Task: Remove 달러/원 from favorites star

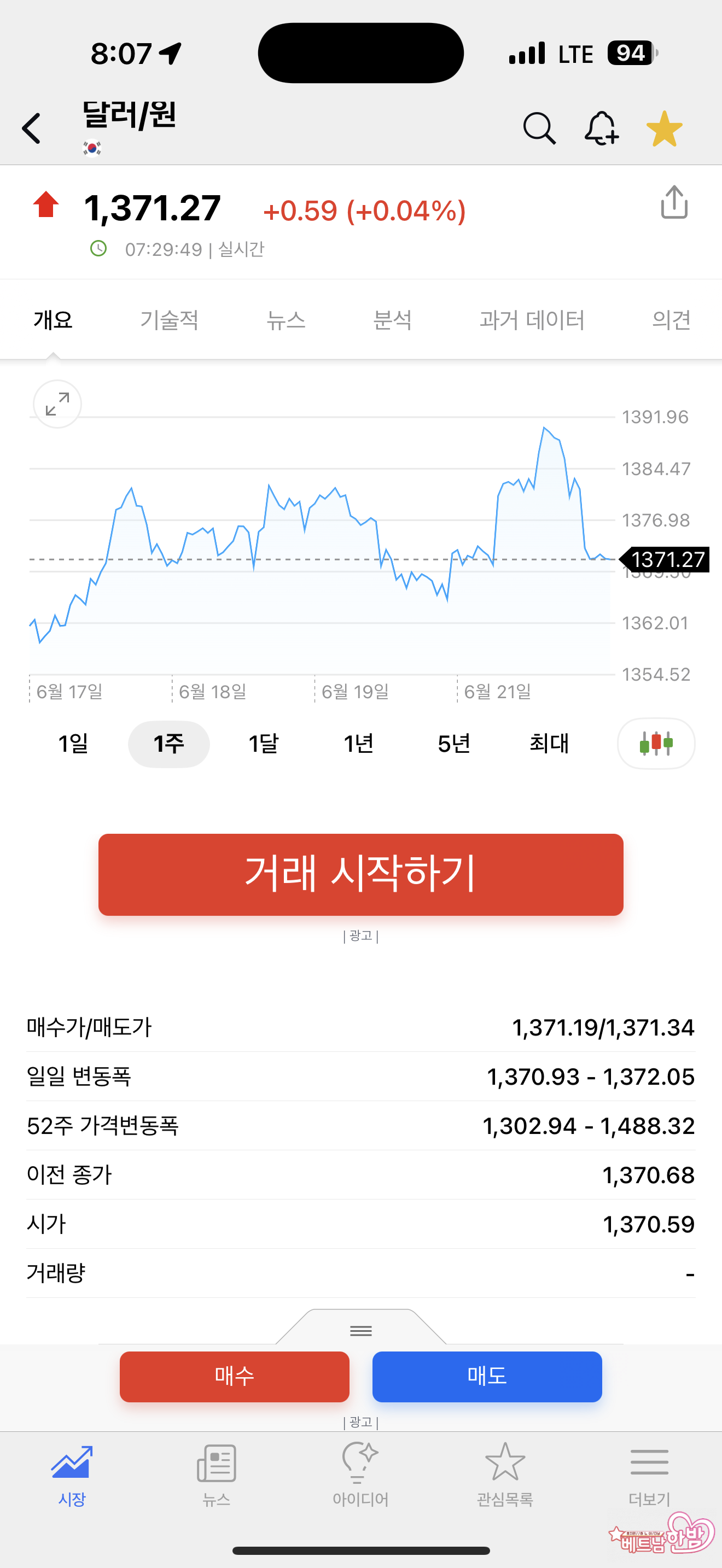Action: click(664, 128)
